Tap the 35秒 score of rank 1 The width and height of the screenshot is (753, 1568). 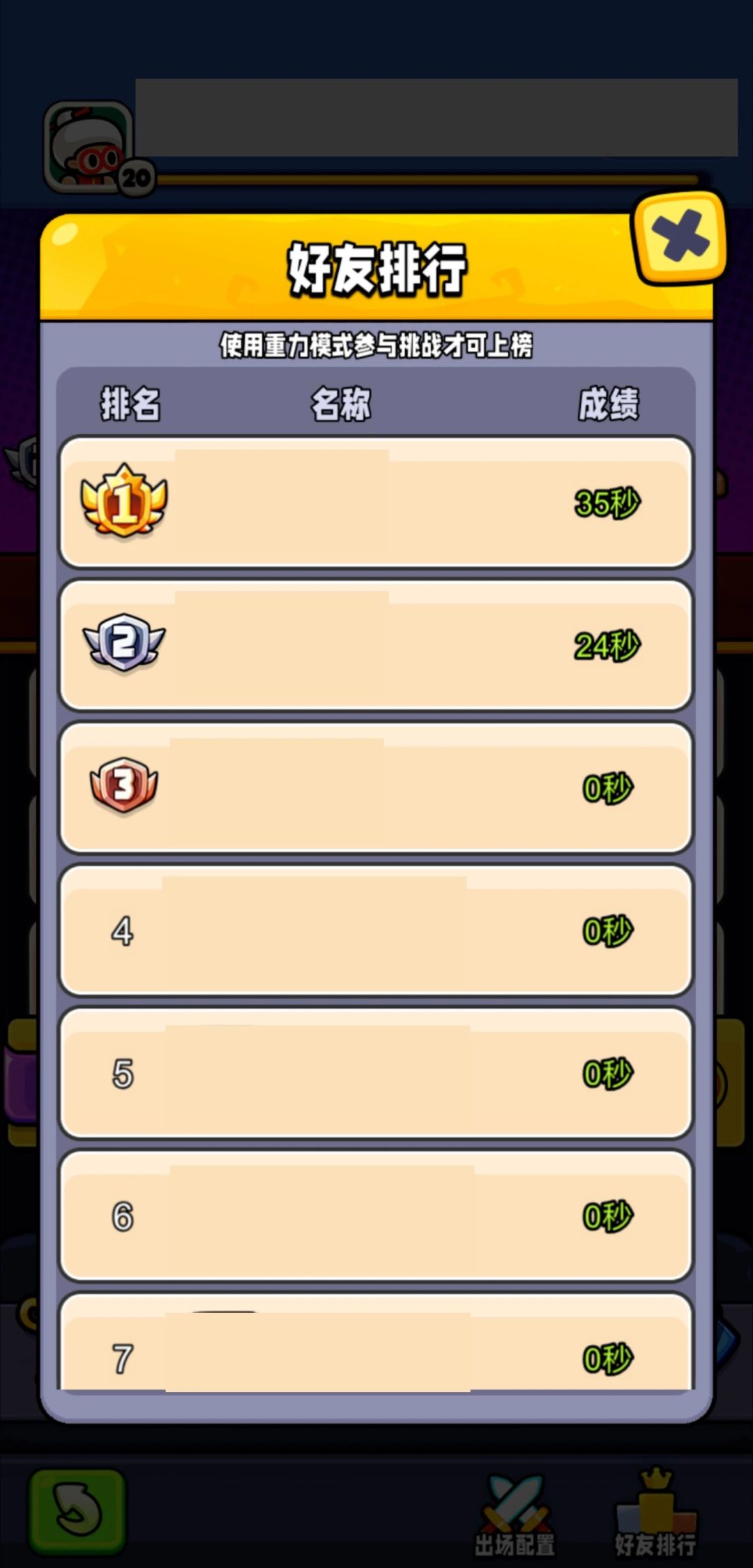(x=607, y=504)
